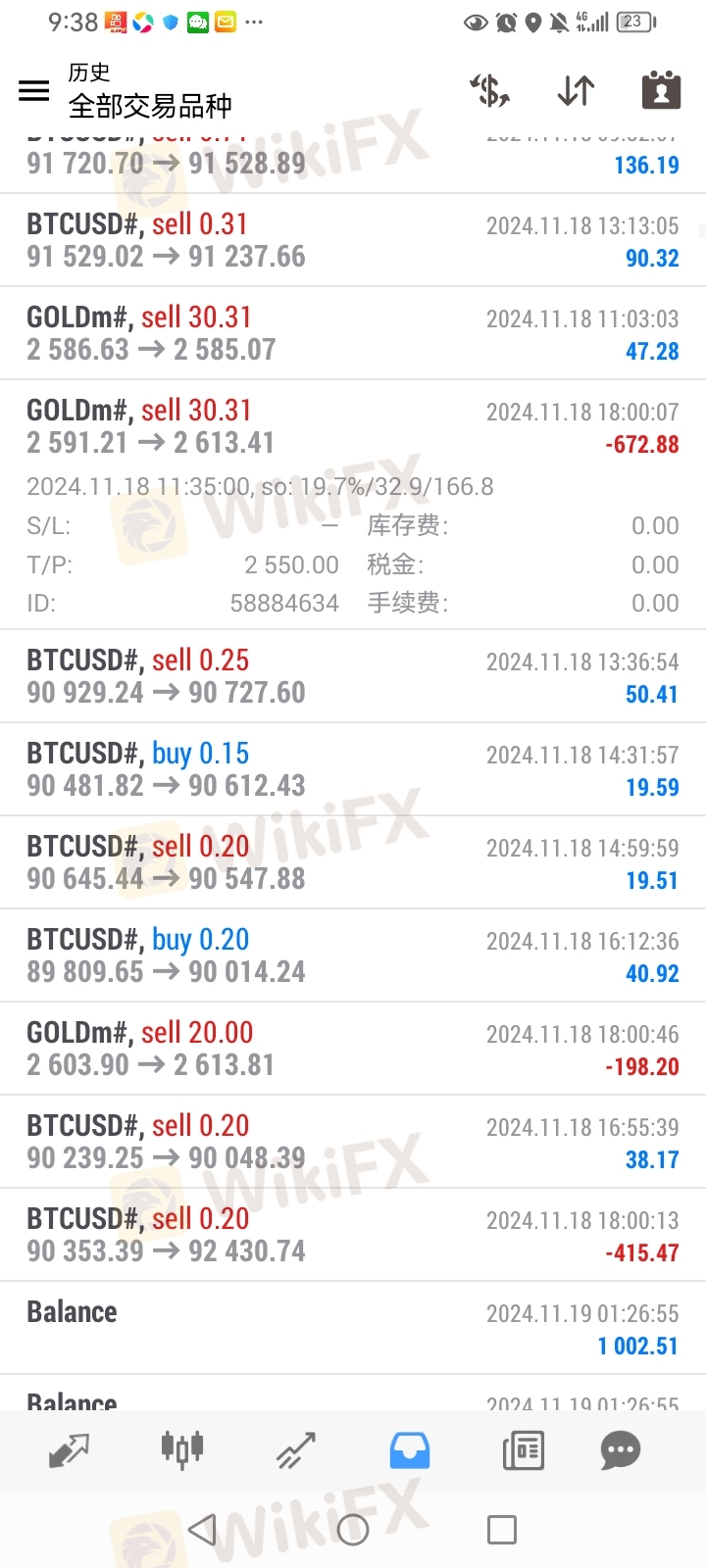Open the Balance entry of 1 002.51
706x1568 pixels.
pos(353,1328)
